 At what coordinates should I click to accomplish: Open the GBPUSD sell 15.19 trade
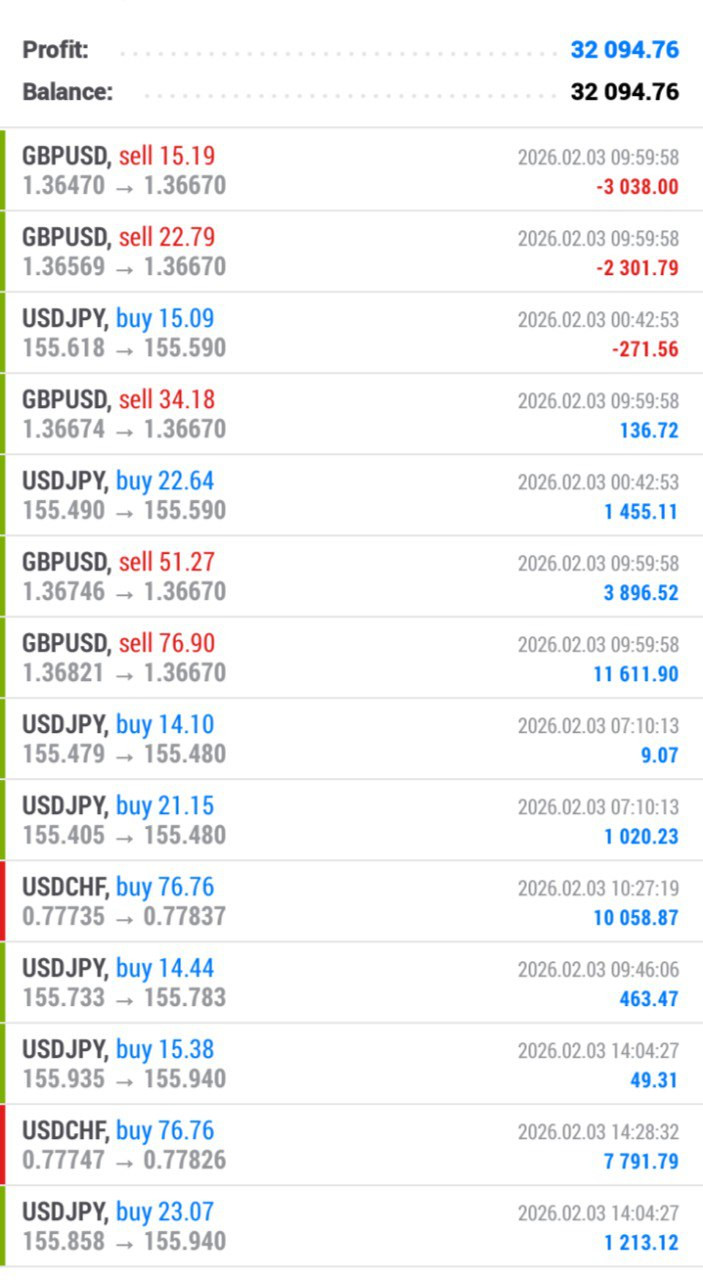click(350, 170)
